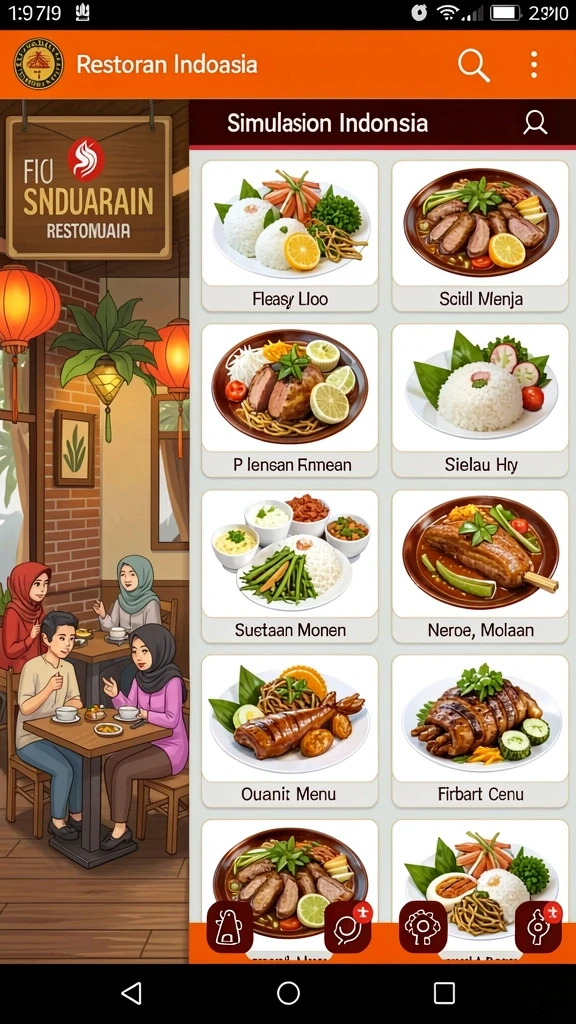Viewport: 576px width, 1024px height.
Task: Open the Scidl Menja dish card
Action: [481, 236]
